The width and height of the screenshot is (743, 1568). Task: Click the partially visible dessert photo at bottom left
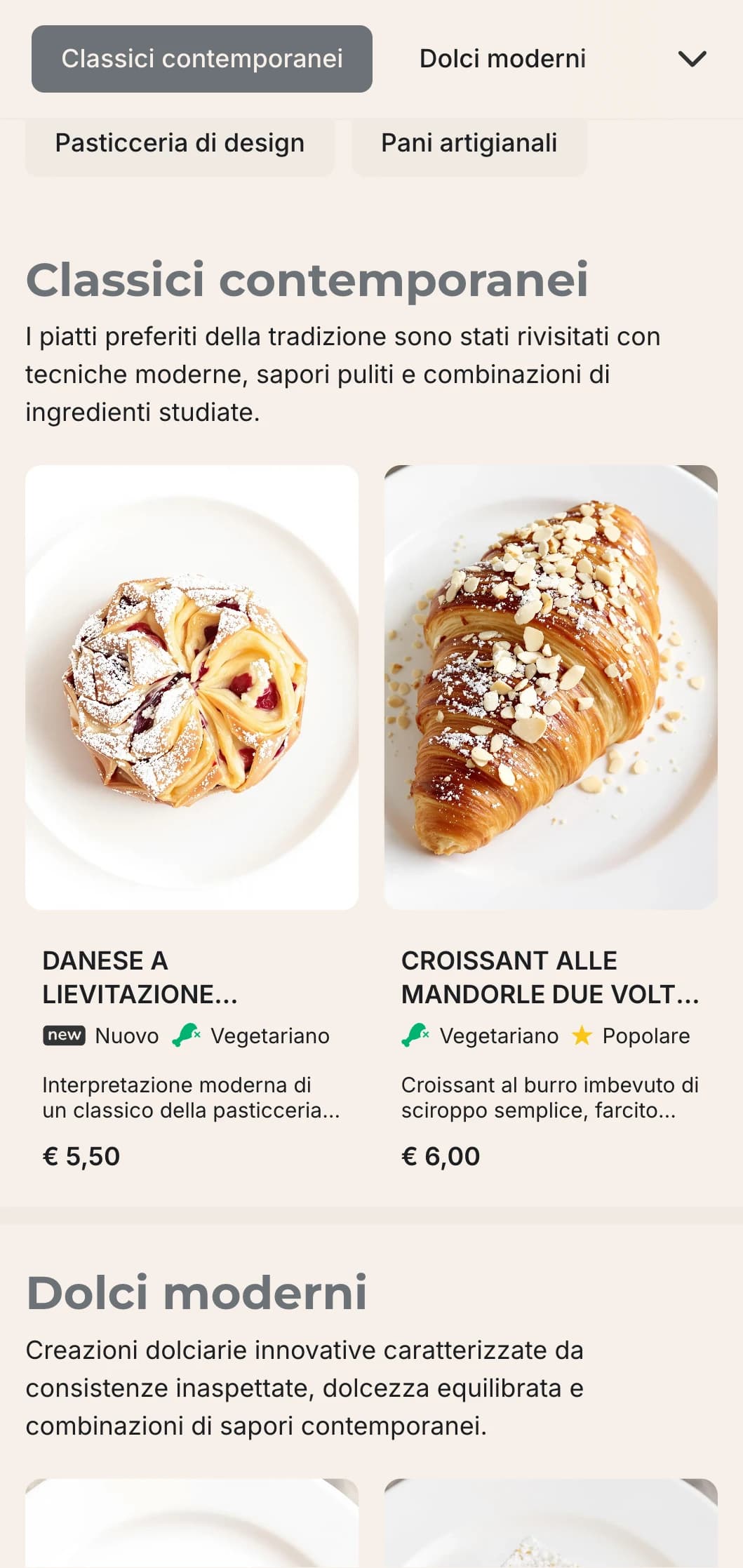pos(191,1529)
